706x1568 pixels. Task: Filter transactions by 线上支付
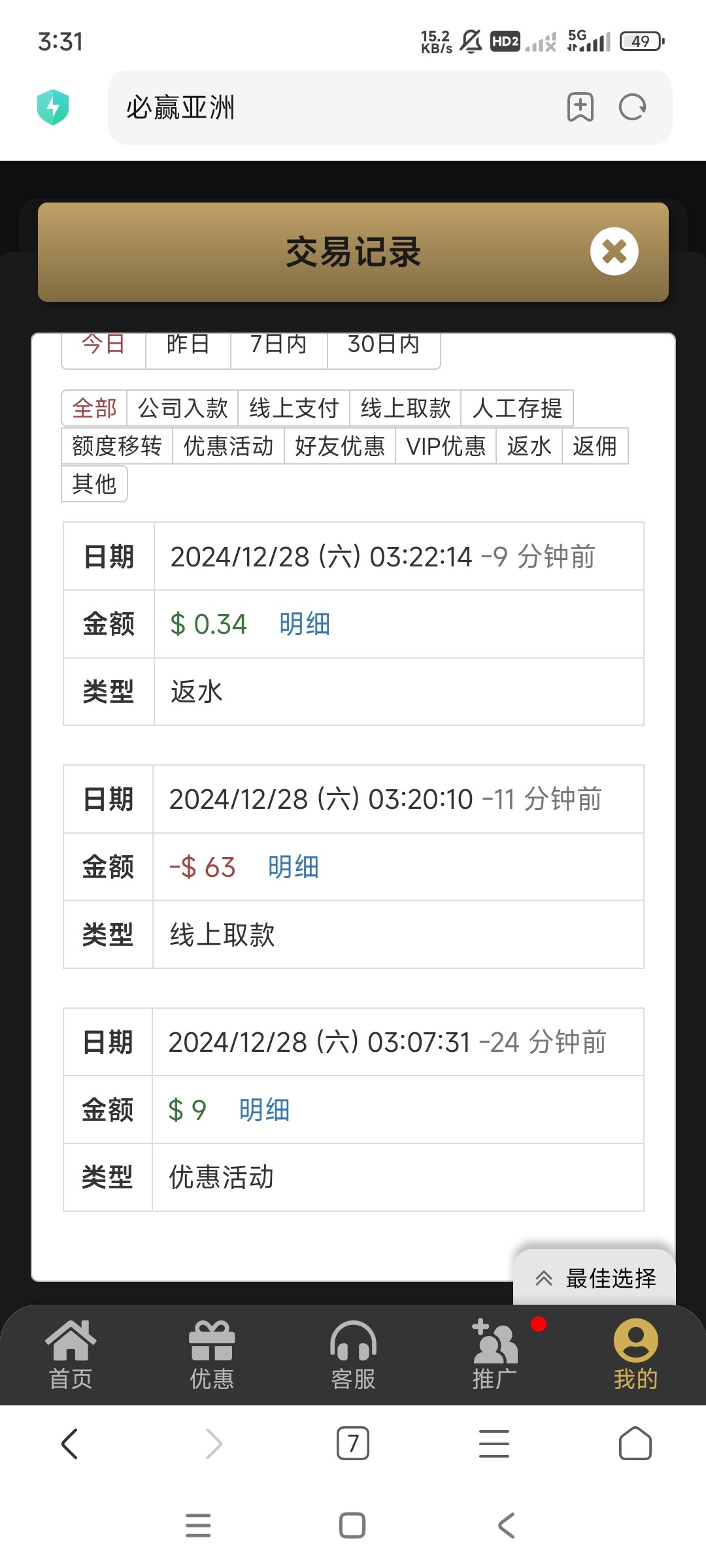294,408
